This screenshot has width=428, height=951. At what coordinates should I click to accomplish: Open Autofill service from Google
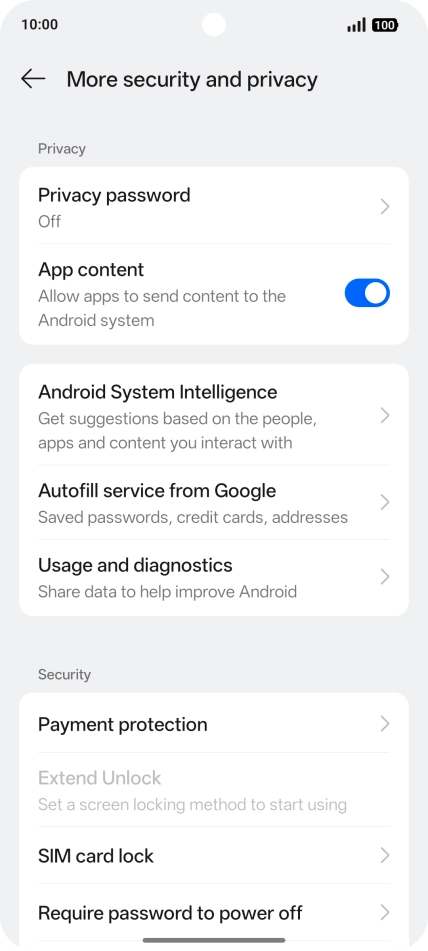tap(214, 503)
